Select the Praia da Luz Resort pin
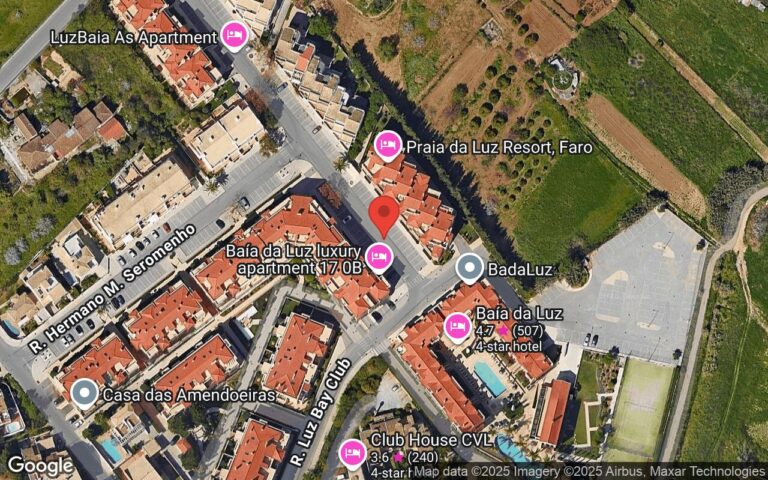Screen dimensions: 768x480 [x=388, y=147]
